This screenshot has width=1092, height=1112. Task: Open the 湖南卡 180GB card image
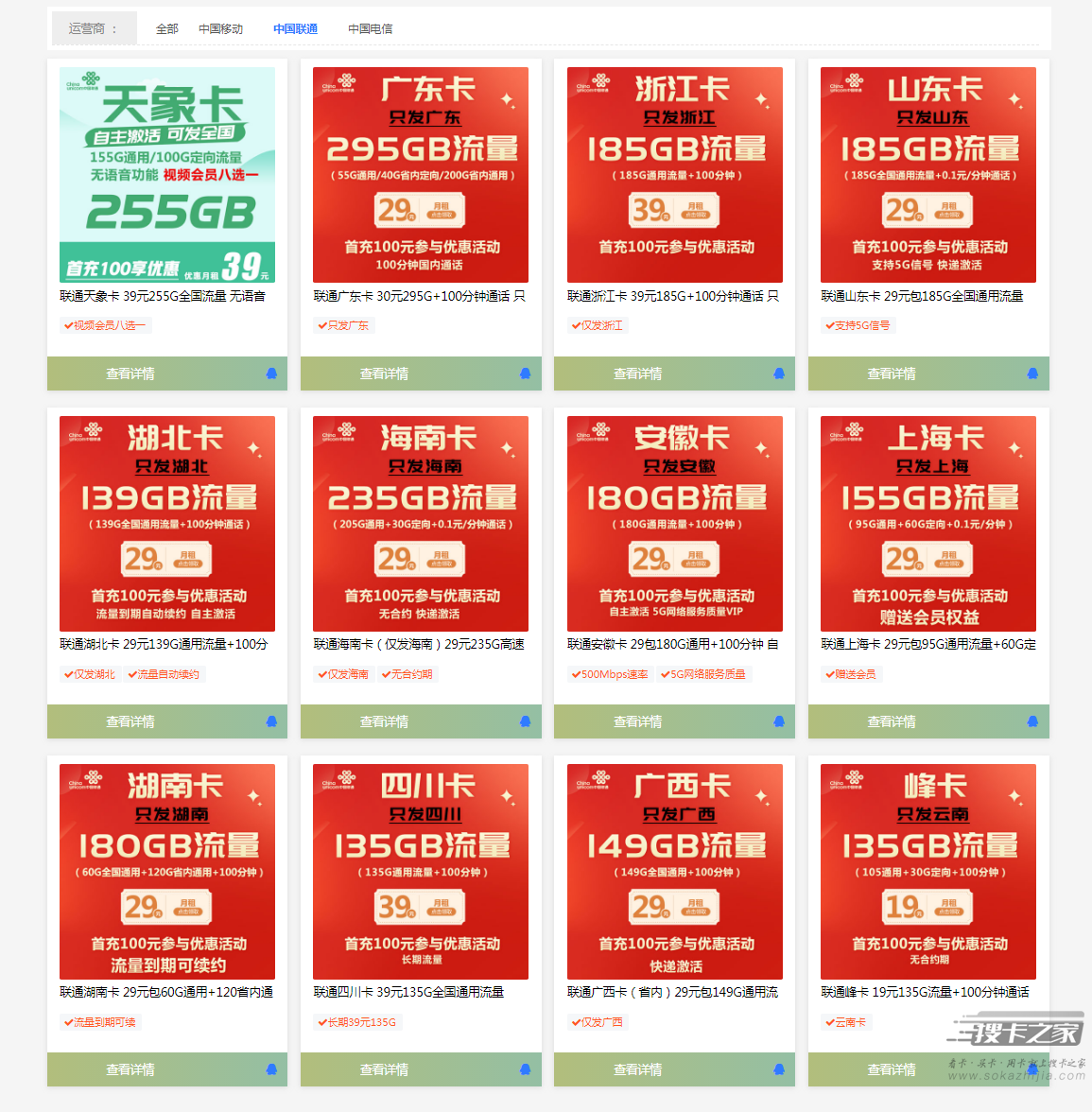[x=167, y=871]
